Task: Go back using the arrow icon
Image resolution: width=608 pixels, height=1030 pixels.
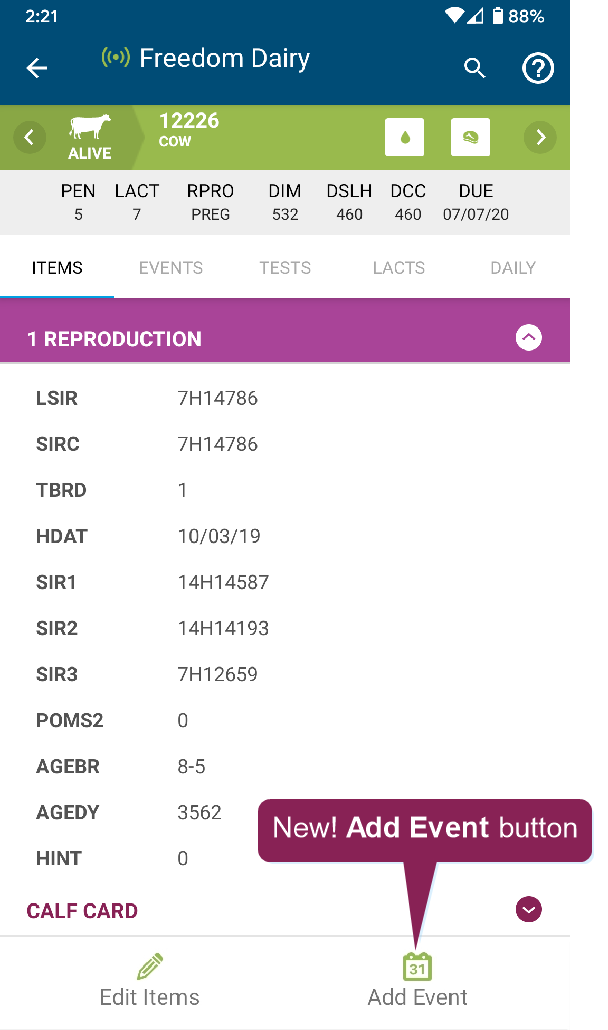Action: [x=37, y=68]
